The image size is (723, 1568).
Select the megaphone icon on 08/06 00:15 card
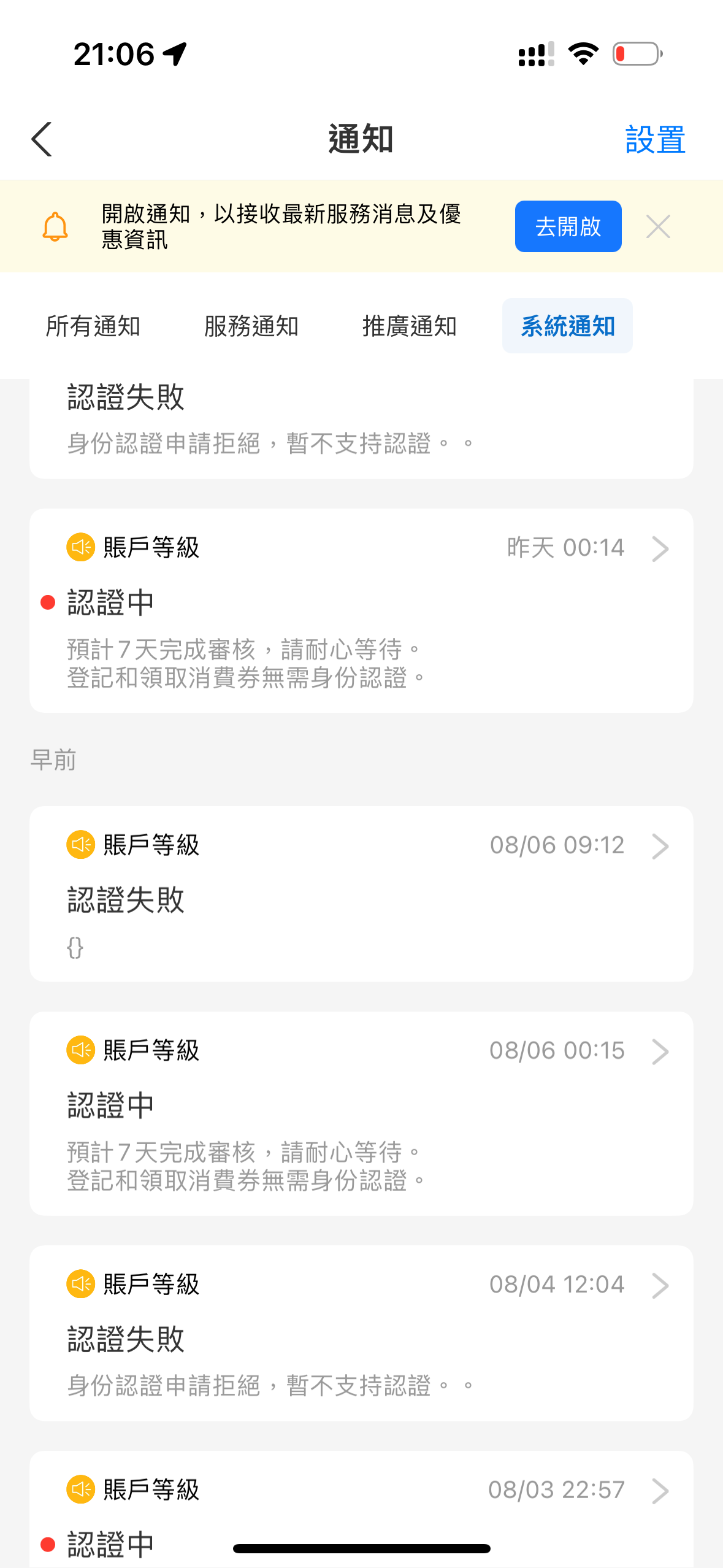click(x=80, y=1050)
